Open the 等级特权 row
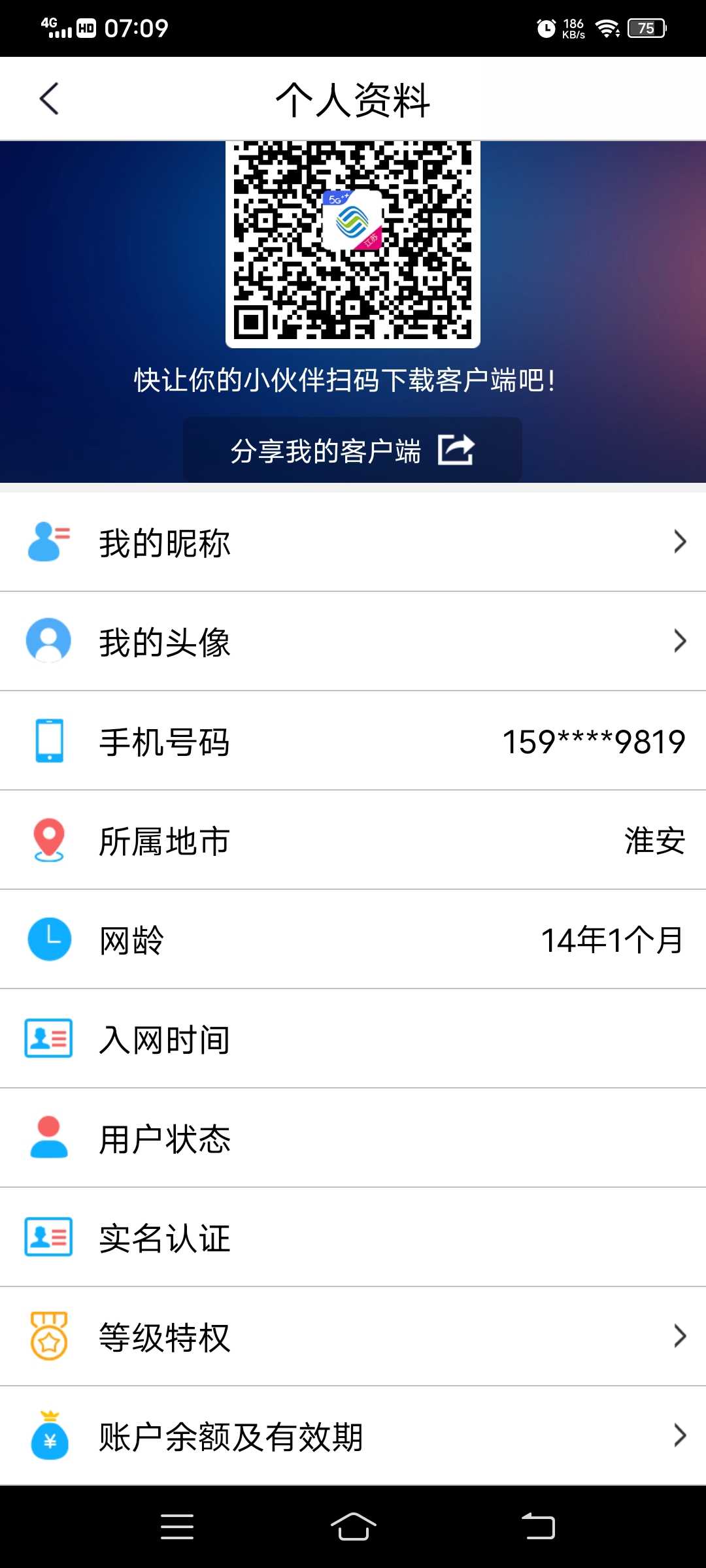 click(353, 1337)
